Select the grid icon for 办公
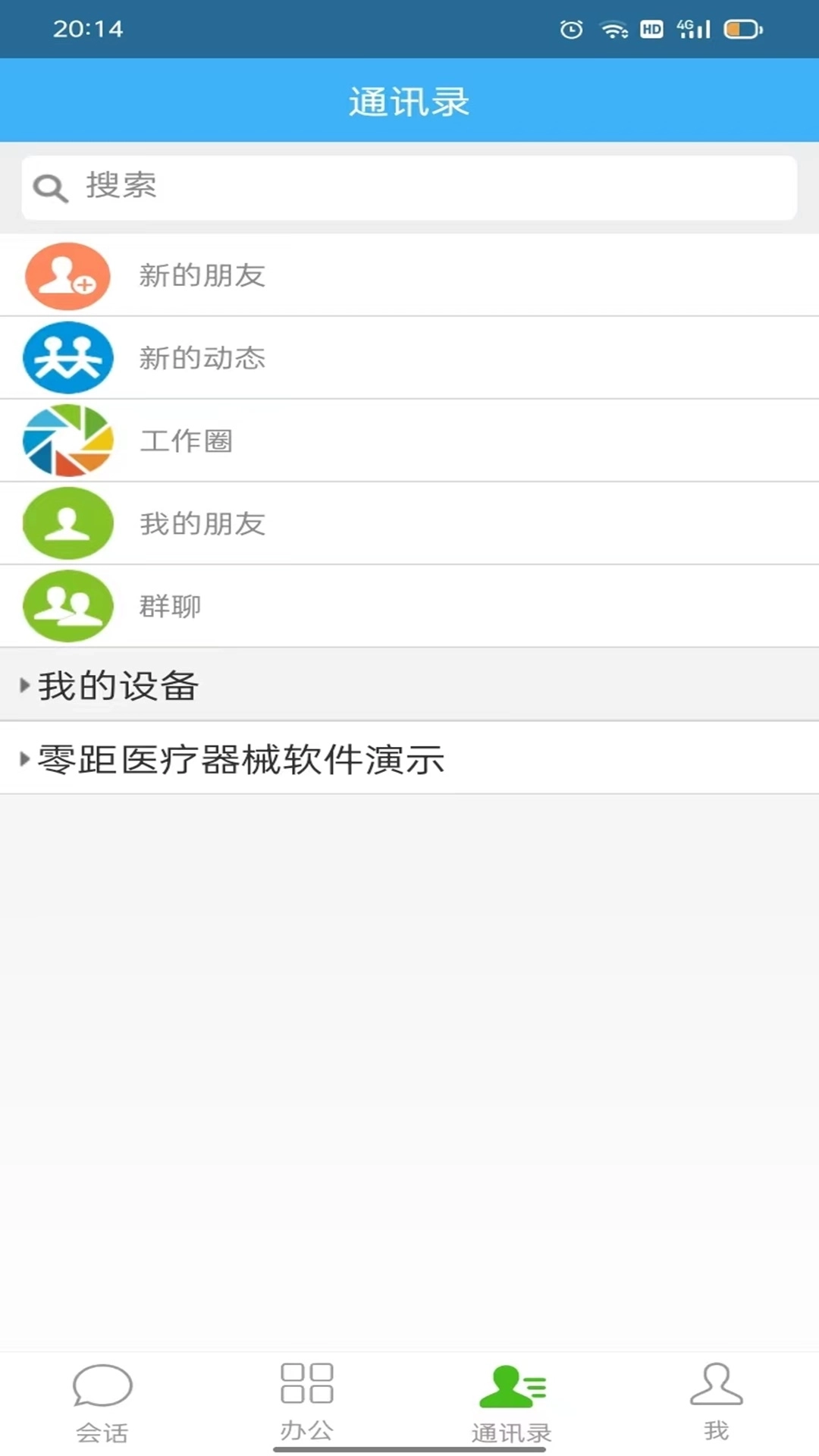The height and width of the screenshot is (1456, 819). 307,1384
